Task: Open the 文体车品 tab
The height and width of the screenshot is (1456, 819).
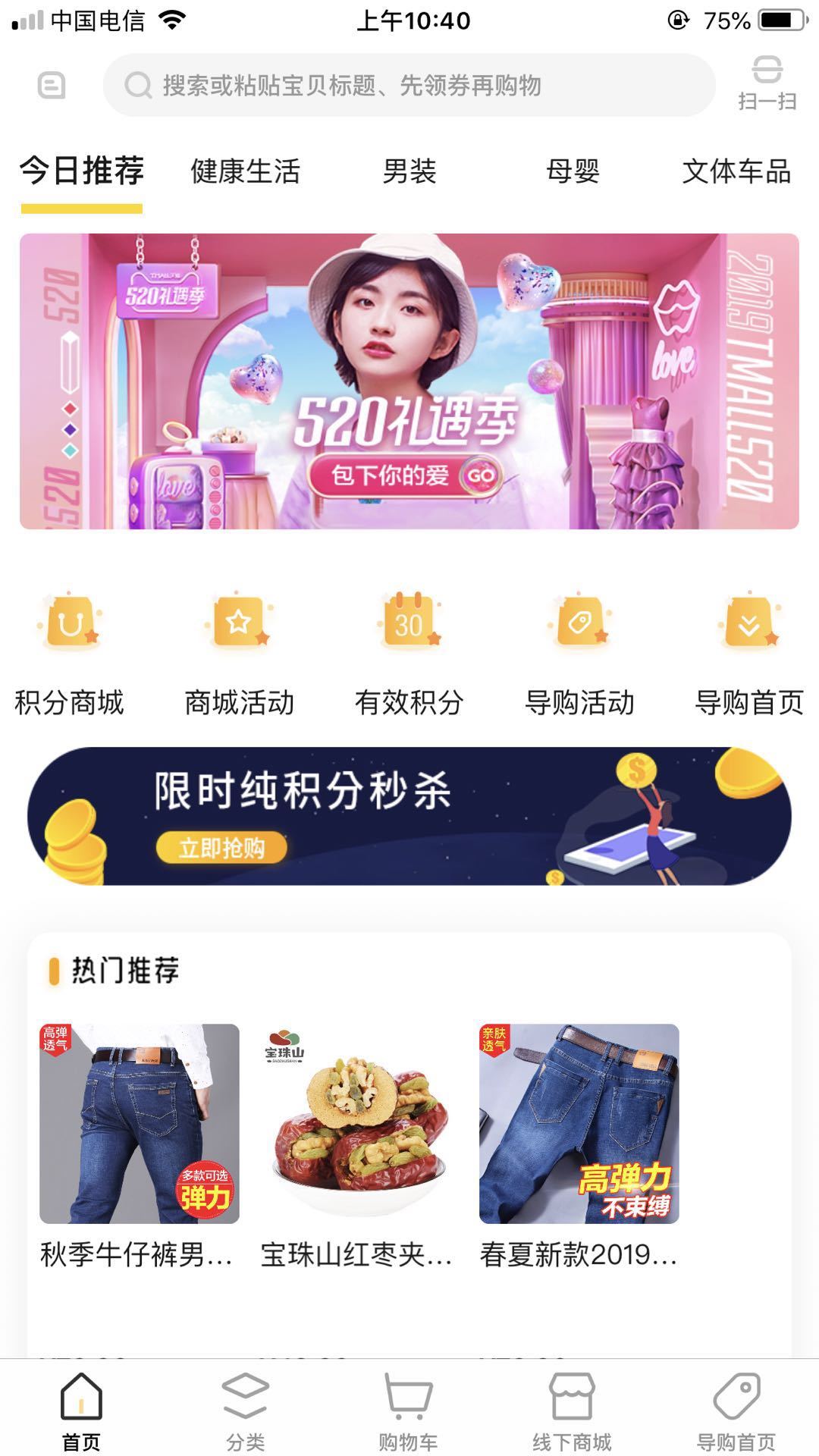Action: [736, 171]
